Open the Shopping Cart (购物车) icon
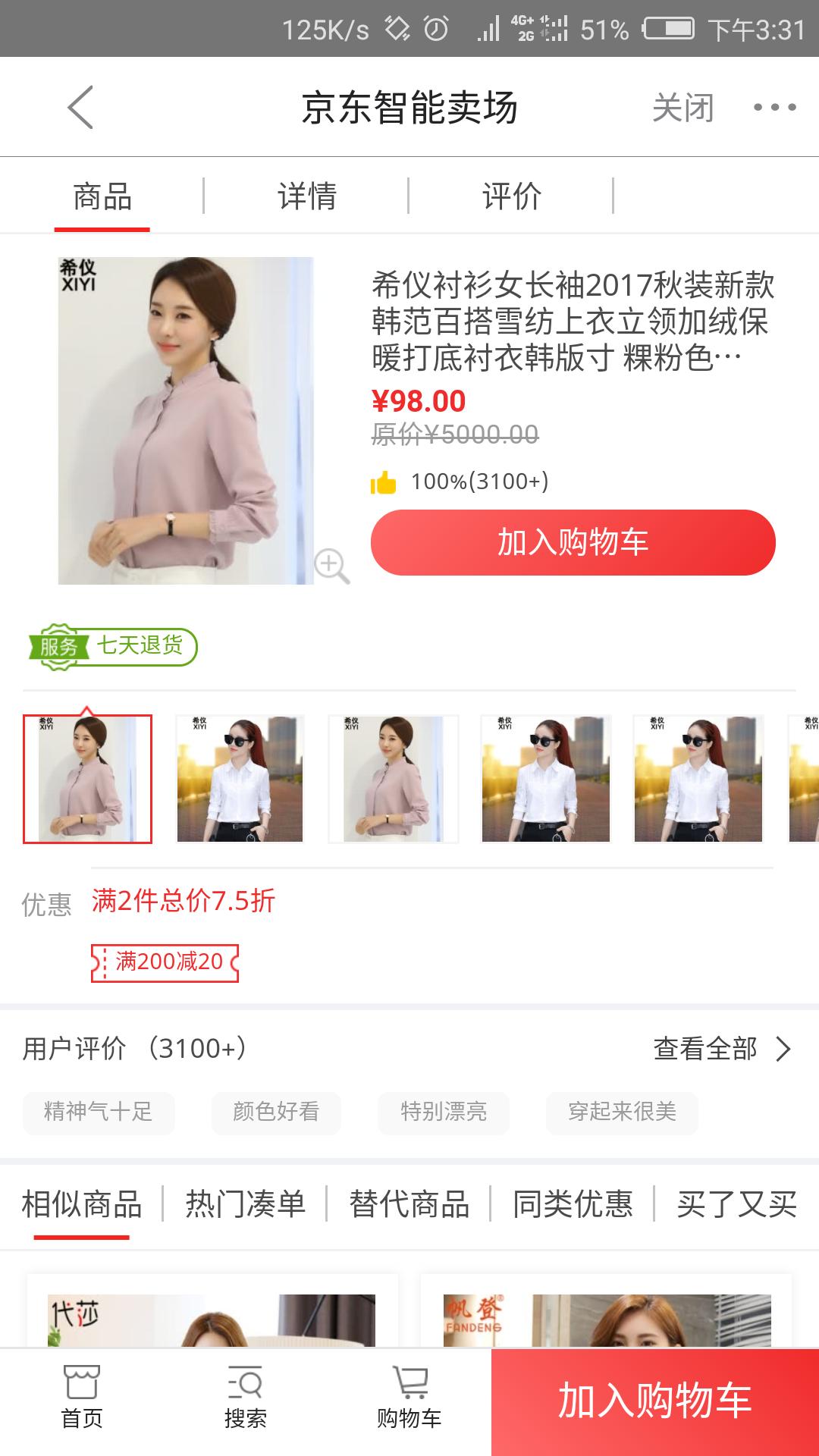 (408, 1399)
